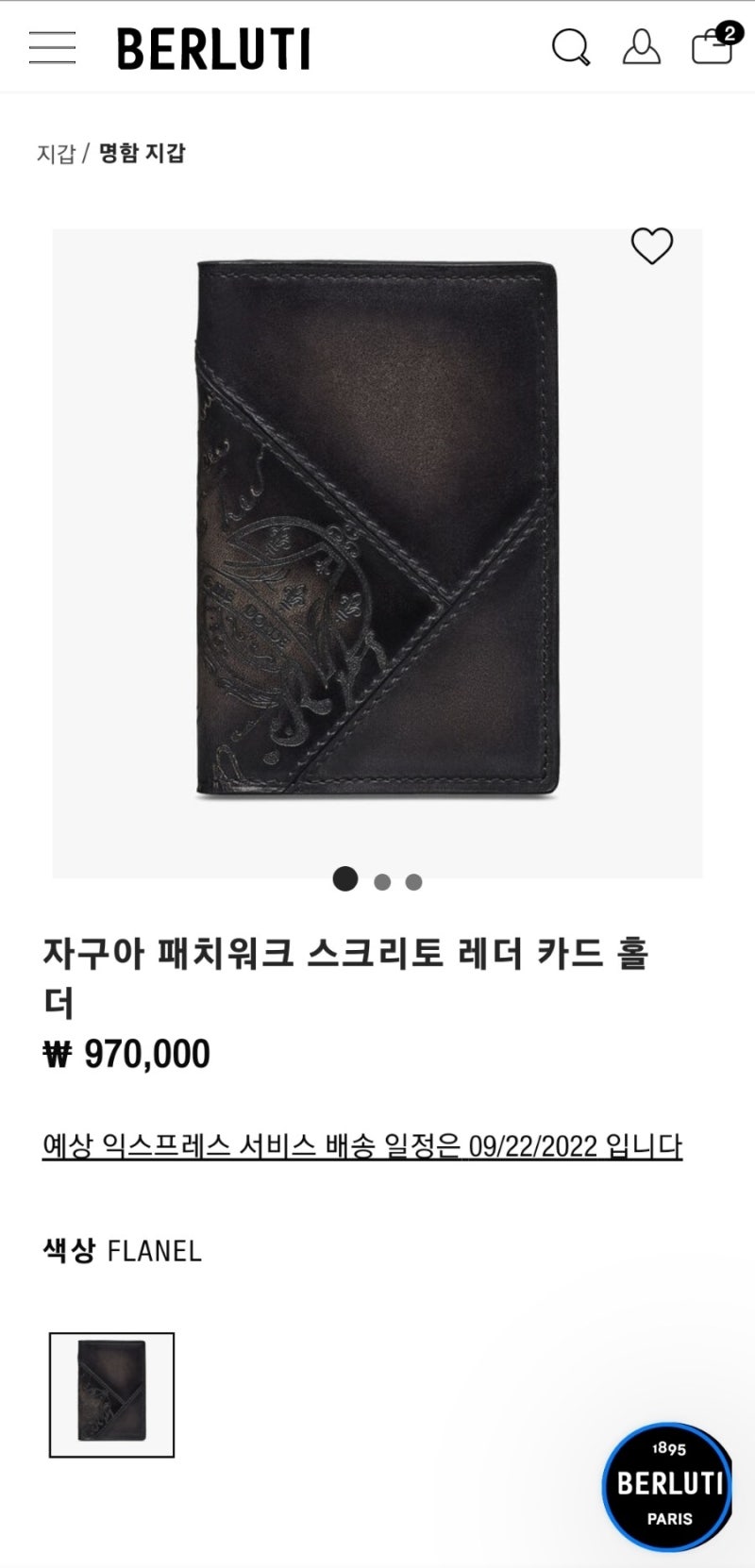The image size is (755, 1568).
Task: Jump to the third product image dot
Action: tap(413, 882)
